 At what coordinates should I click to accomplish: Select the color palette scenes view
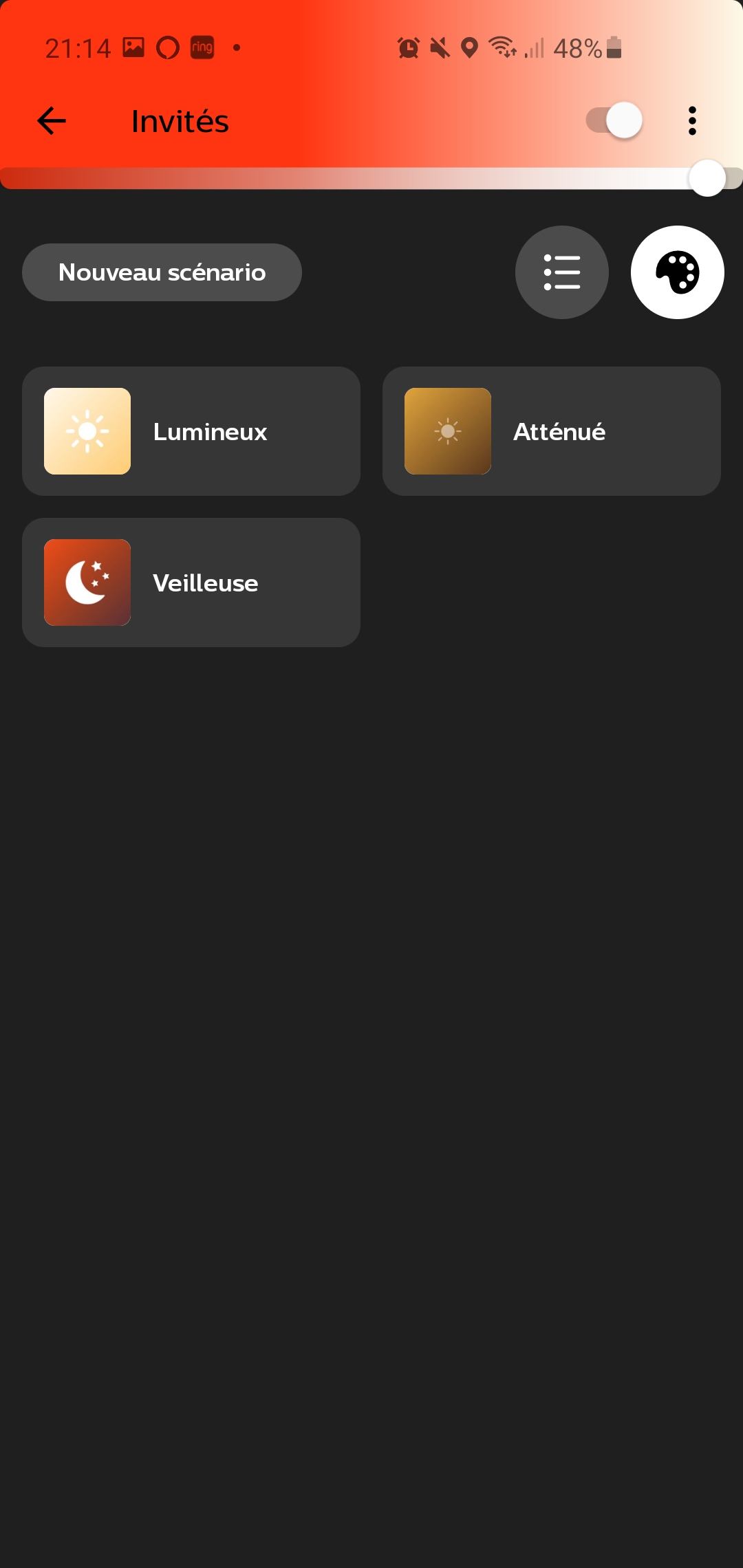pos(678,272)
